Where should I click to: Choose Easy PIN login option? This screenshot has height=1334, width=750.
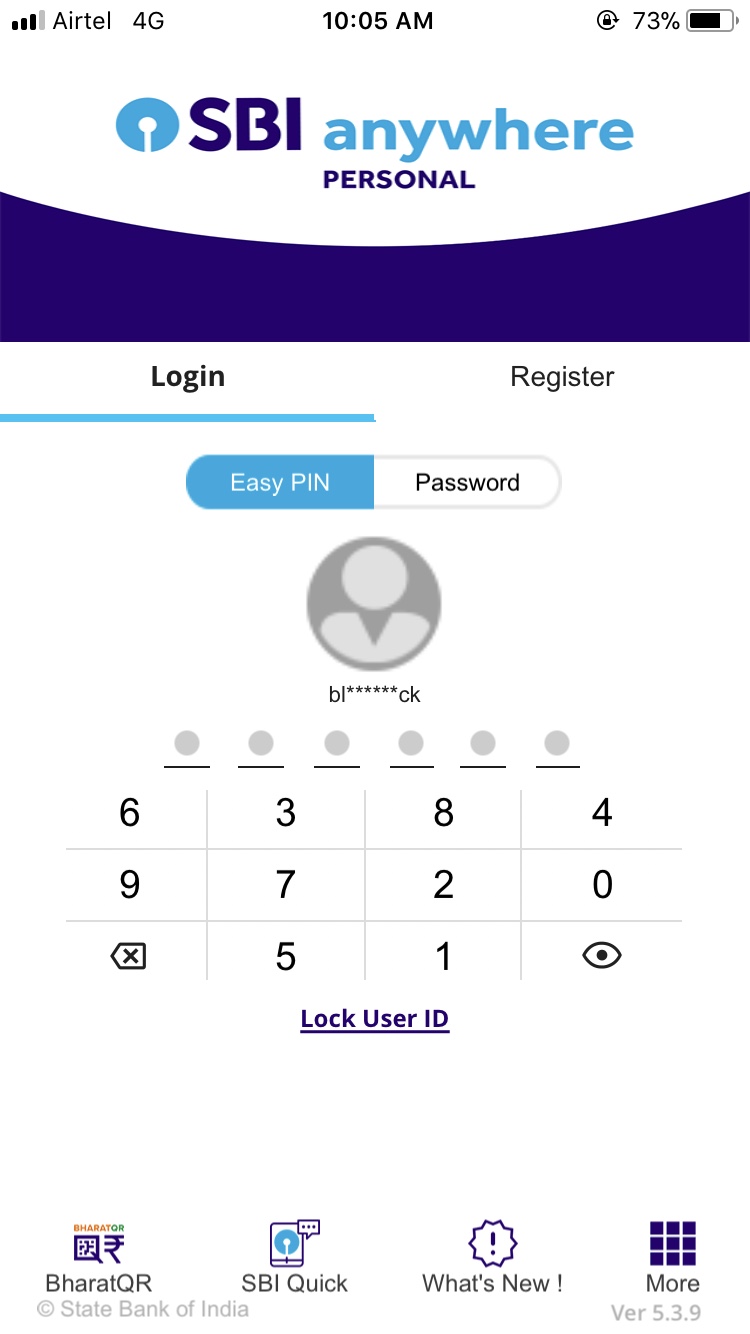(x=280, y=482)
